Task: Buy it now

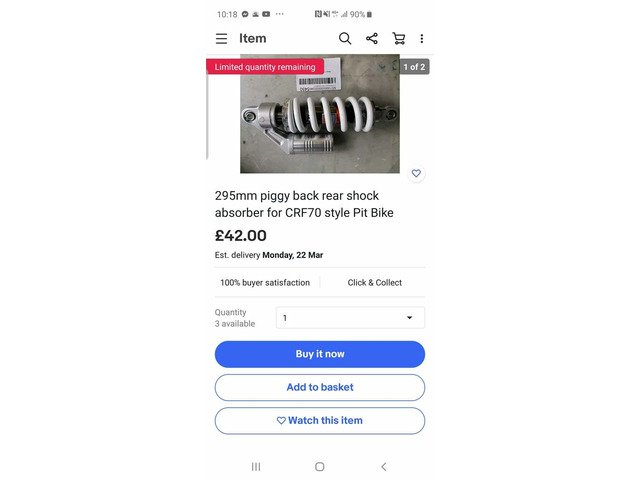Action: pos(319,354)
